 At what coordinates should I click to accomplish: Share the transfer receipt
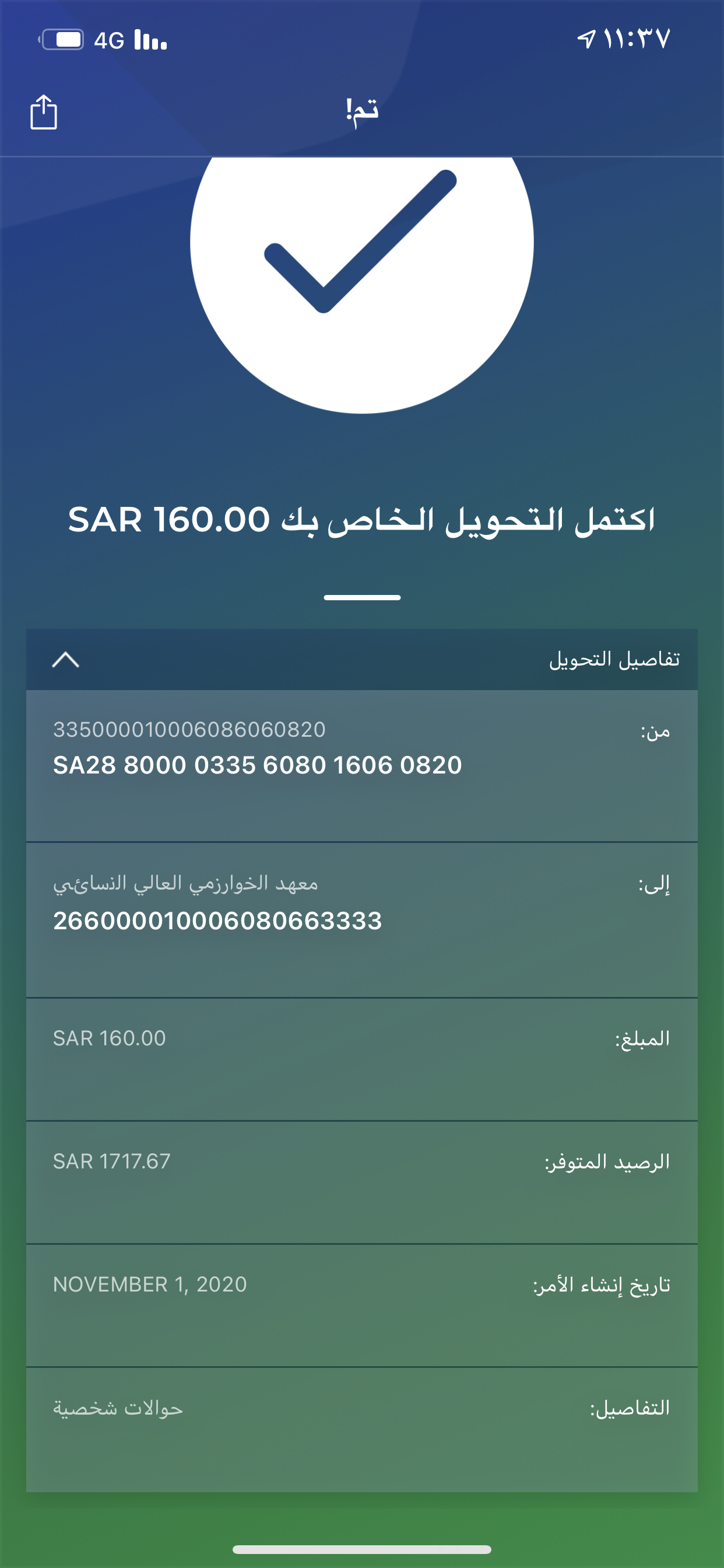[x=44, y=112]
